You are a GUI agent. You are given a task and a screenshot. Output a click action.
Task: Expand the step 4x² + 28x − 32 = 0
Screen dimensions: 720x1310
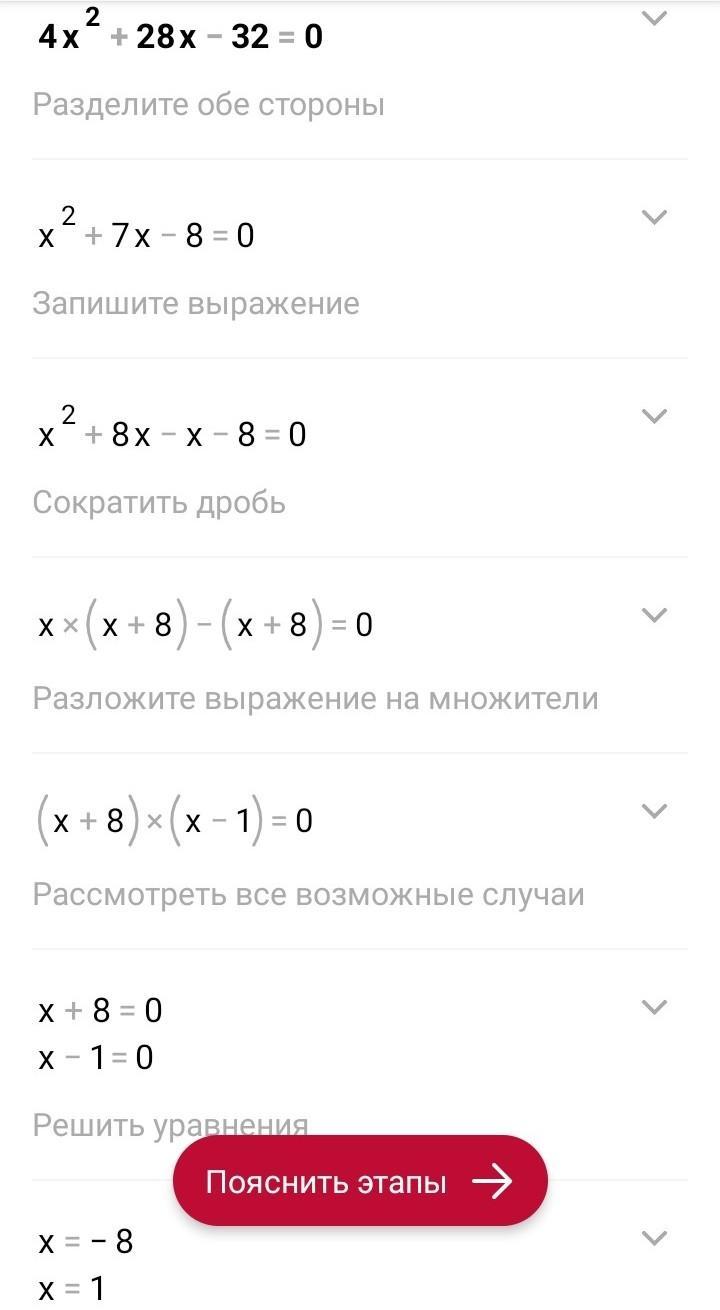pos(653,18)
